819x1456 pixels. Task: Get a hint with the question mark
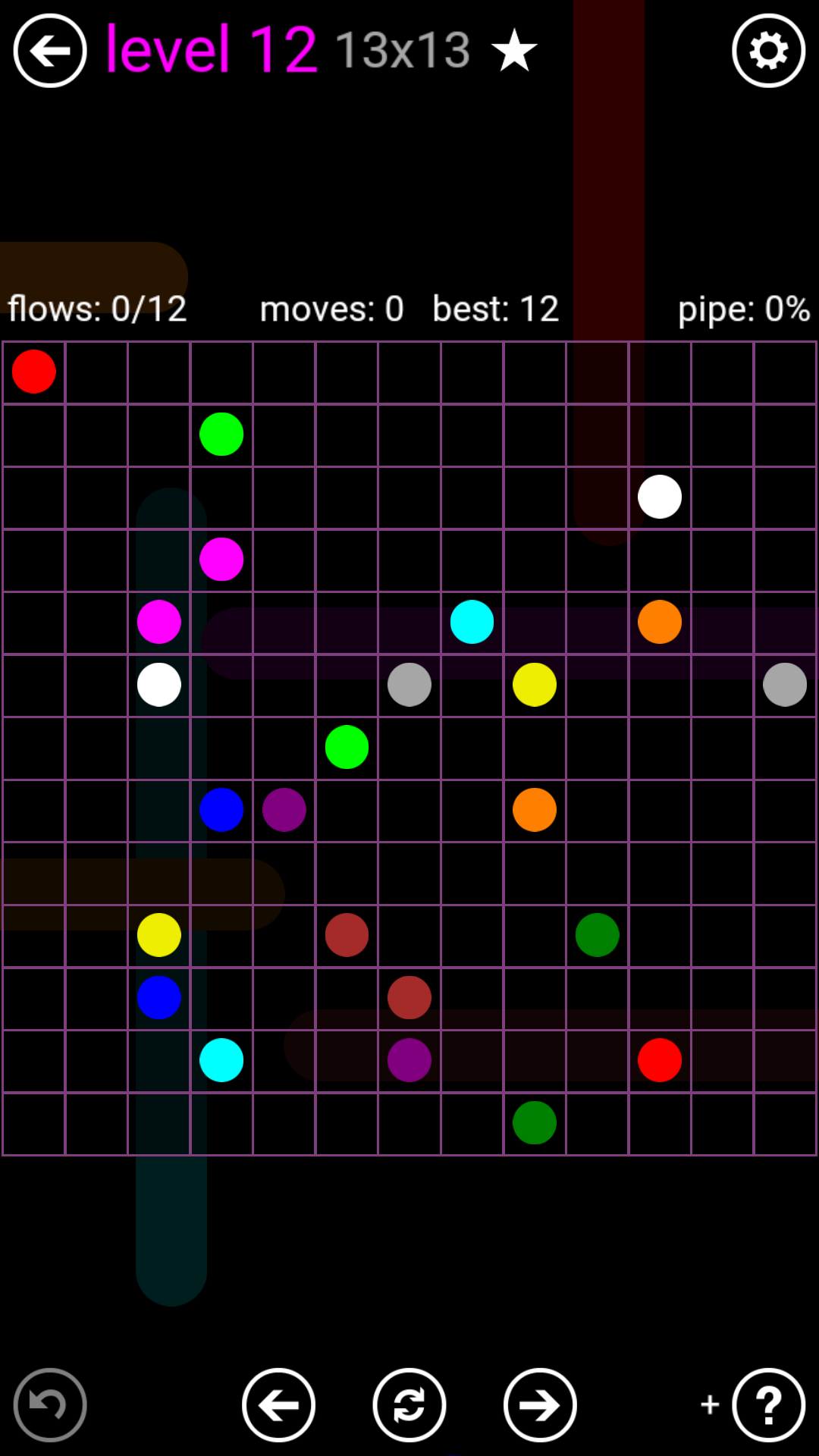click(x=768, y=1404)
